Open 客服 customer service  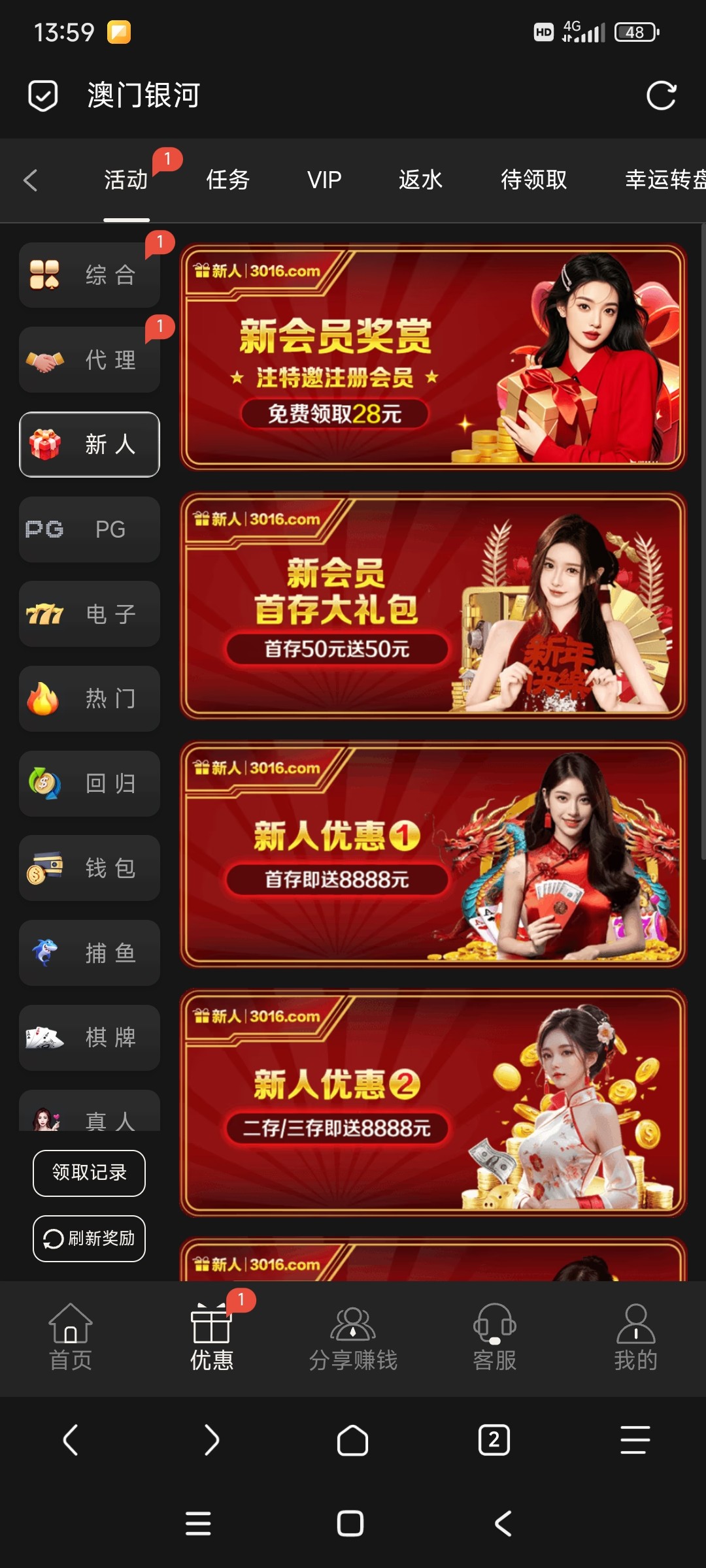[x=494, y=1337]
